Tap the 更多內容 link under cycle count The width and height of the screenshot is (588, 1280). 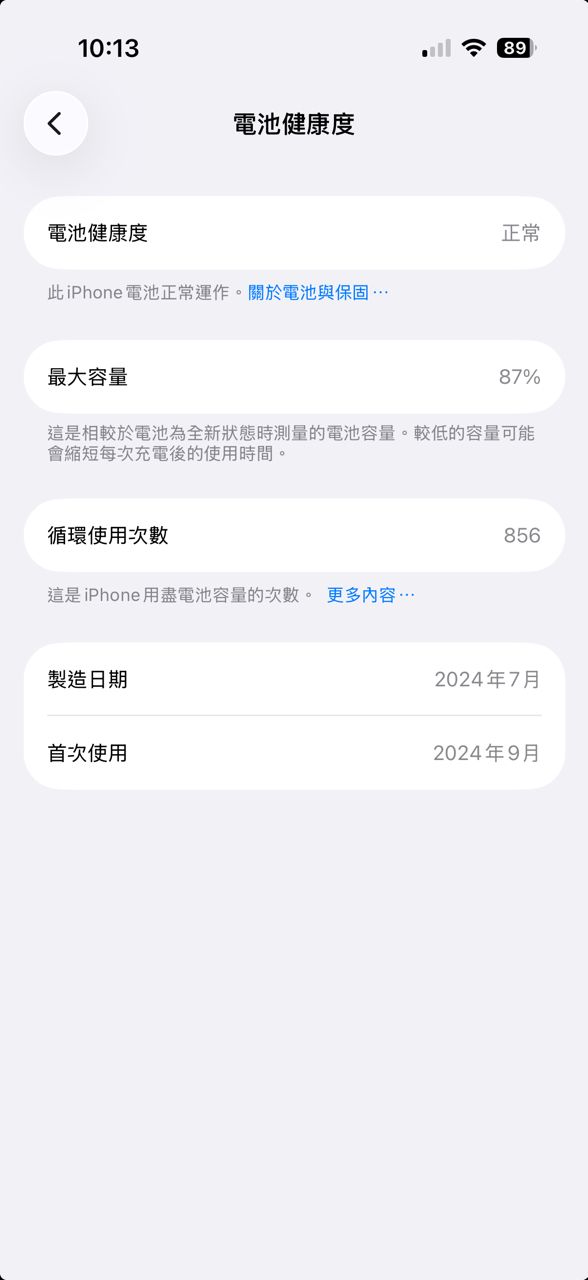point(370,595)
